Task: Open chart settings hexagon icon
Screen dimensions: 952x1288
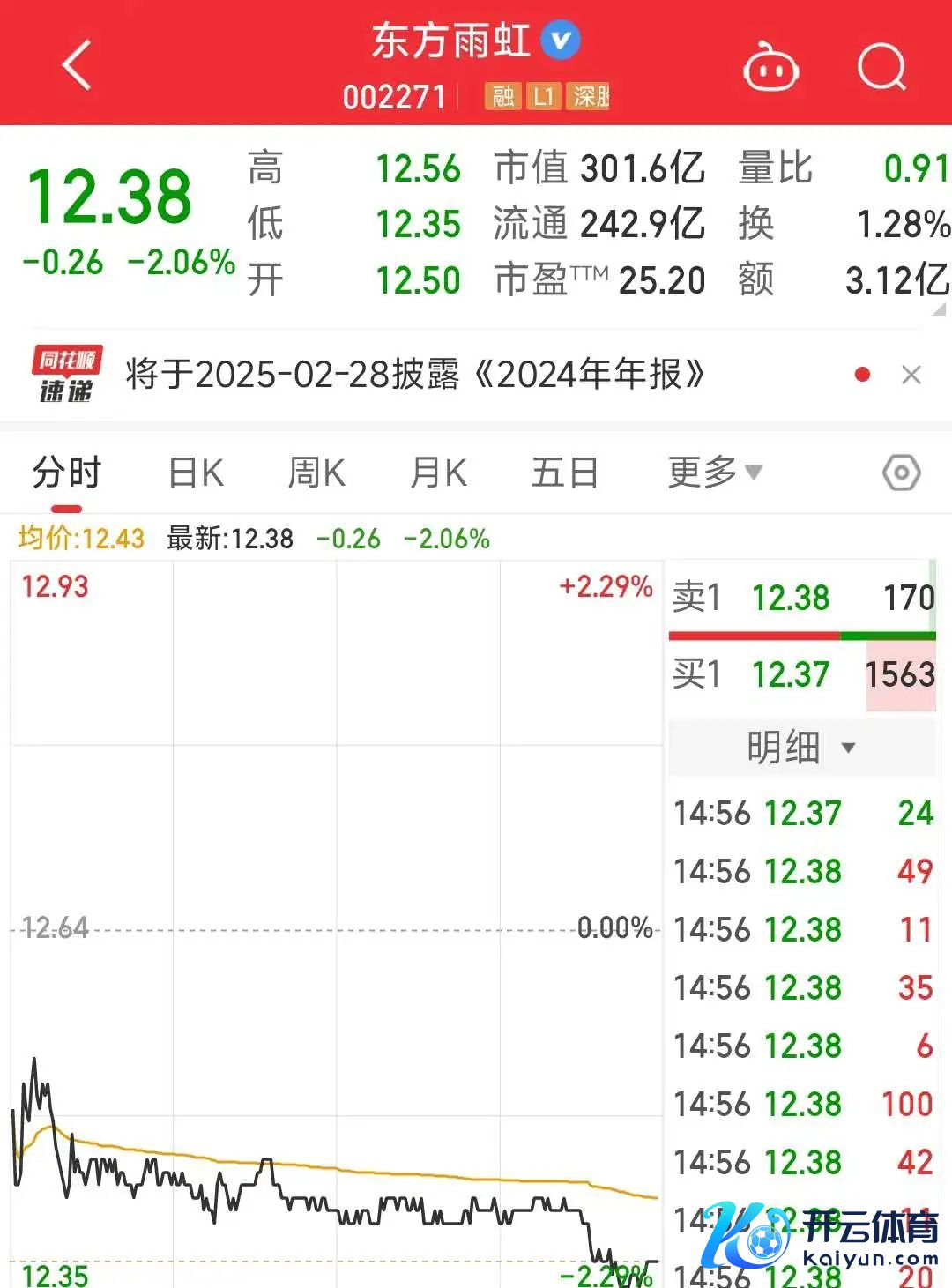Action: pos(901,473)
